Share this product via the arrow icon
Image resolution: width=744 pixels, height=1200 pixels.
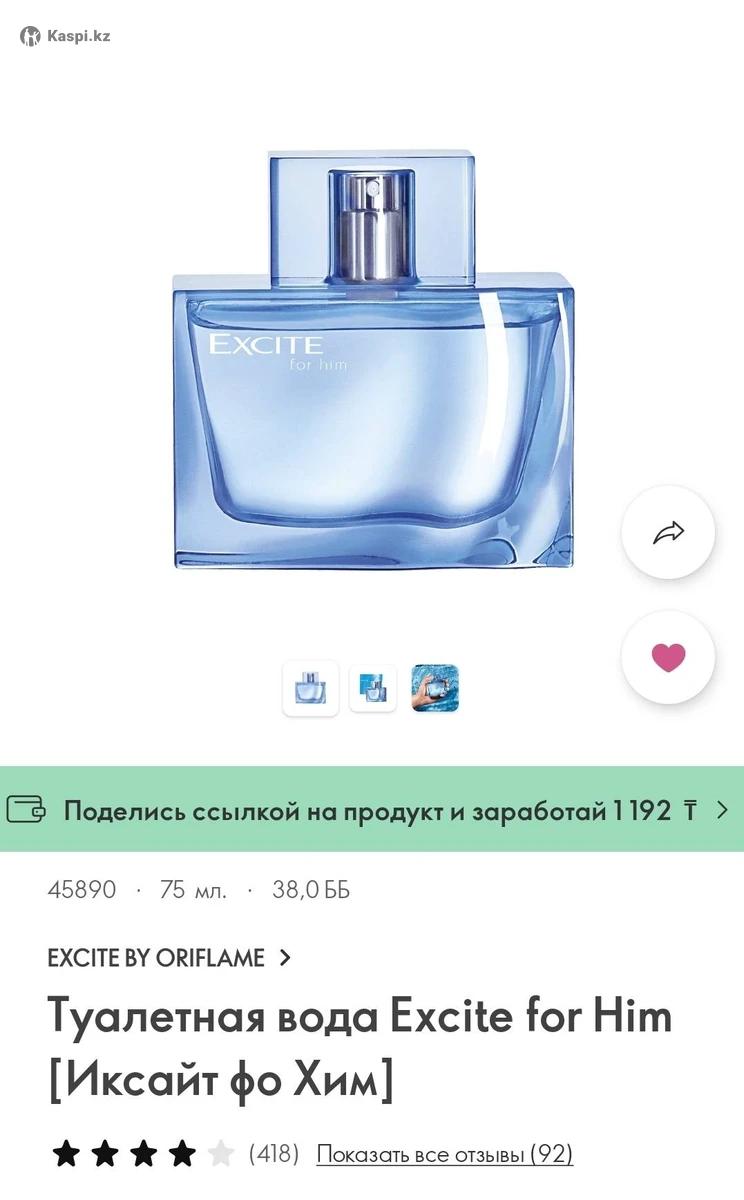point(668,532)
